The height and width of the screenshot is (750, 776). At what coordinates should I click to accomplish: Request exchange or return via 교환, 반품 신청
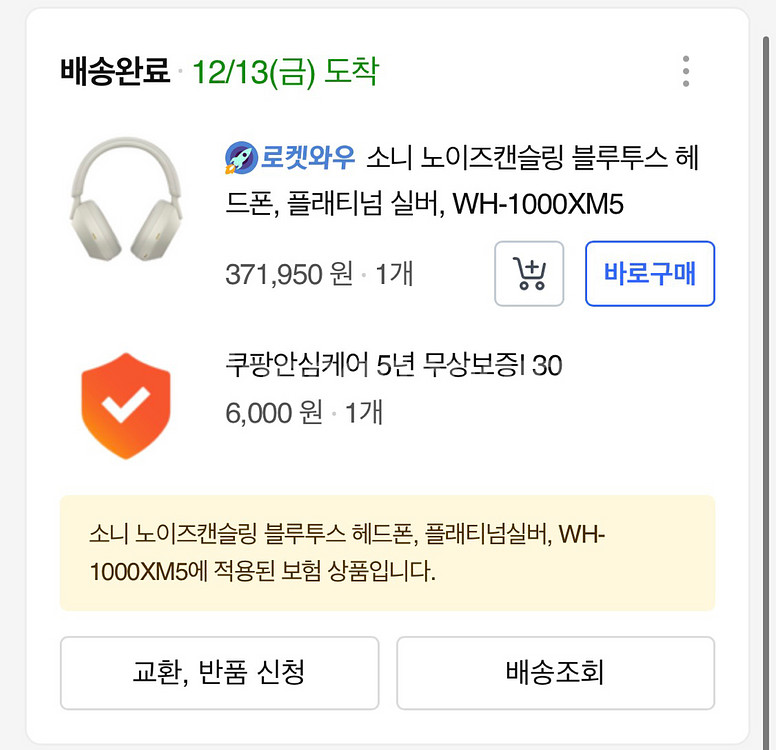(219, 672)
